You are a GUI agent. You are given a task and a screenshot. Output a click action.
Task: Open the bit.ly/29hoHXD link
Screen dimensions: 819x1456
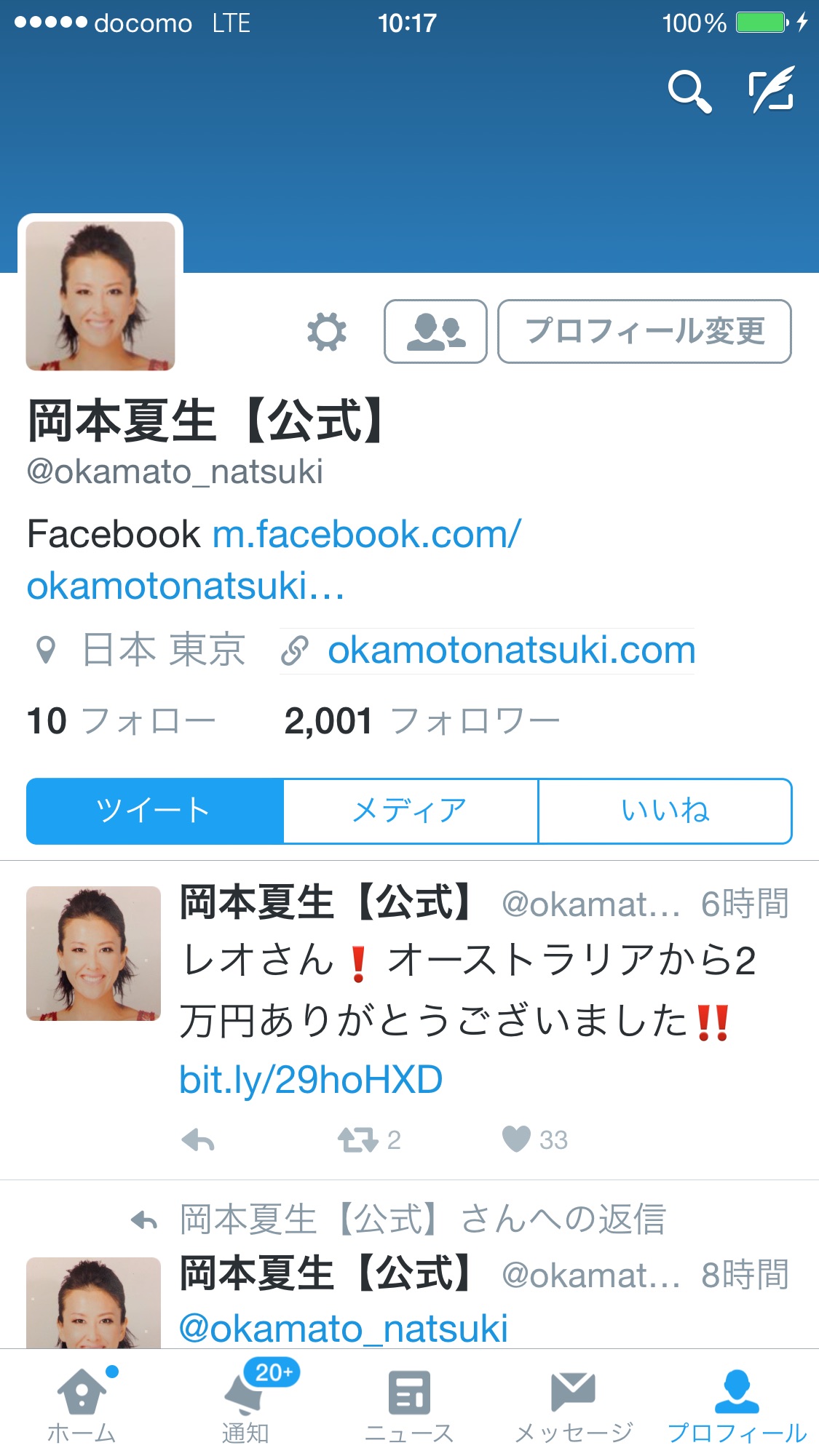311,1080
